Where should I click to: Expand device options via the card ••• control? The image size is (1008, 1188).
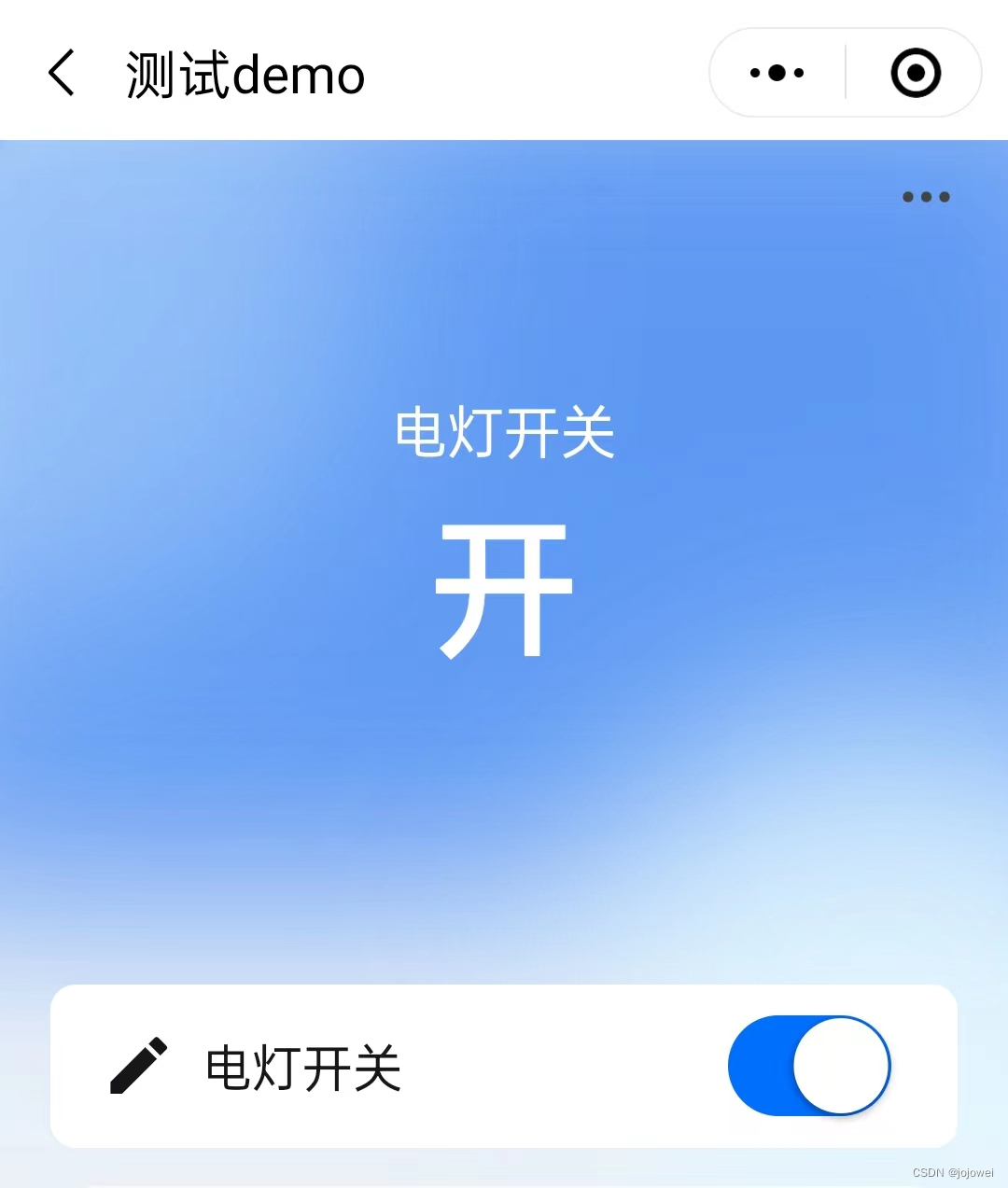(926, 196)
